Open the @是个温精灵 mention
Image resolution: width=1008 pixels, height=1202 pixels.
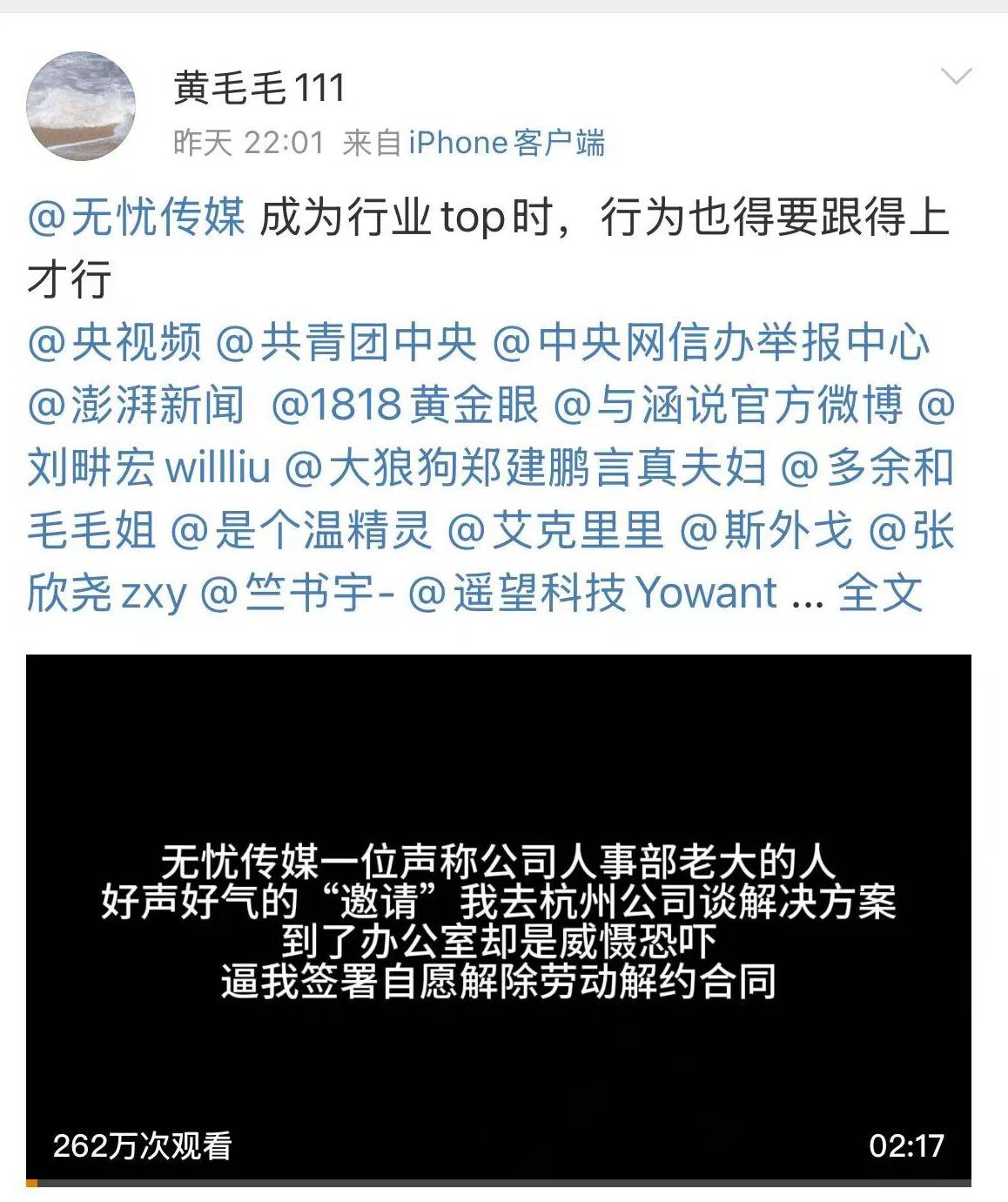[x=301, y=530]
